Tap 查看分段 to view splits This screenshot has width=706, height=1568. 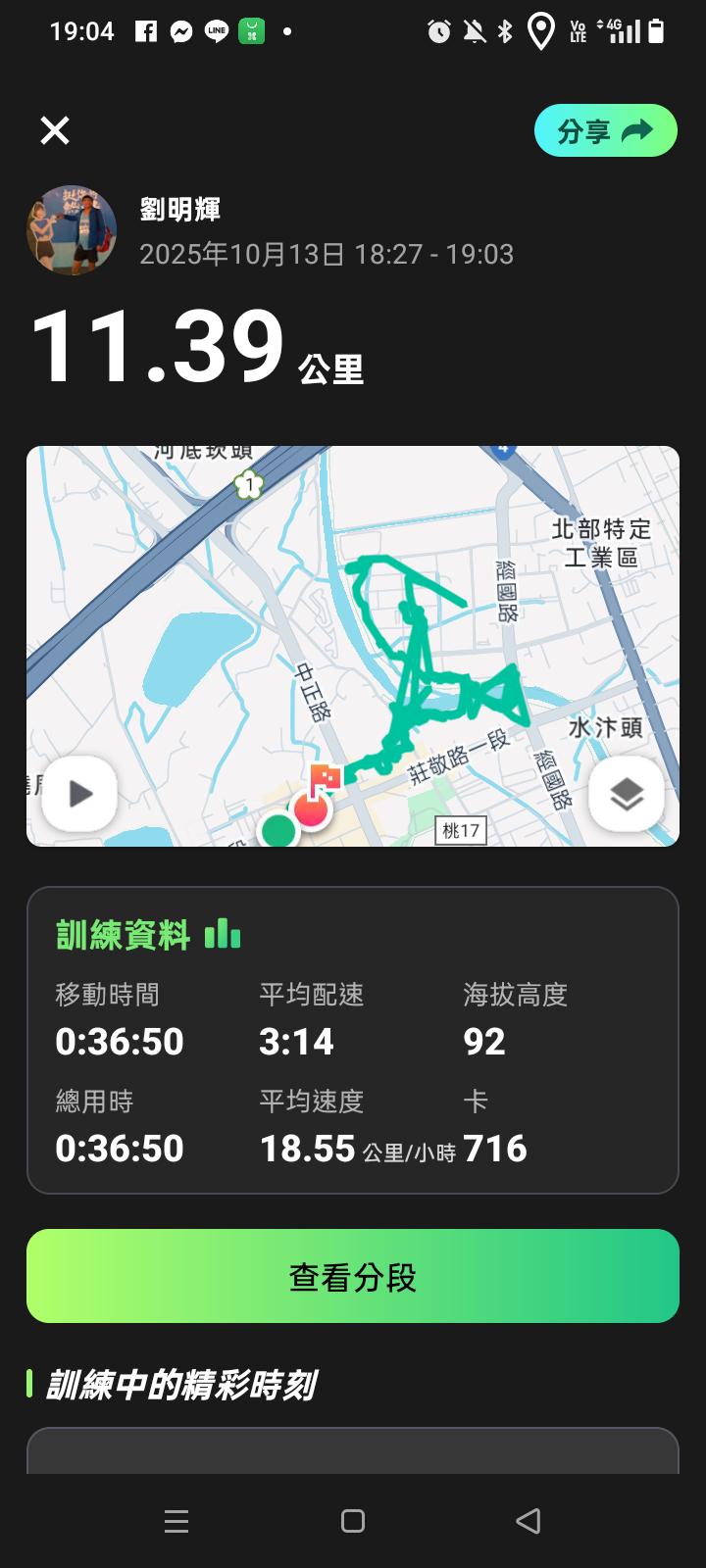(x=353, y=1276)
